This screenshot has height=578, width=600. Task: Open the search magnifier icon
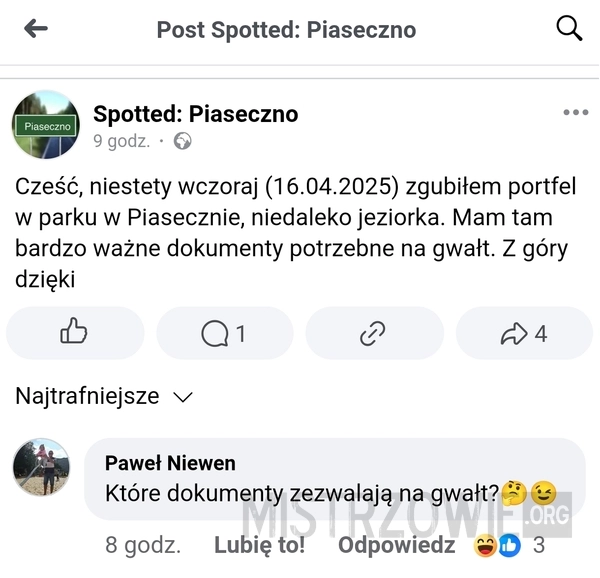click(569, 29)
